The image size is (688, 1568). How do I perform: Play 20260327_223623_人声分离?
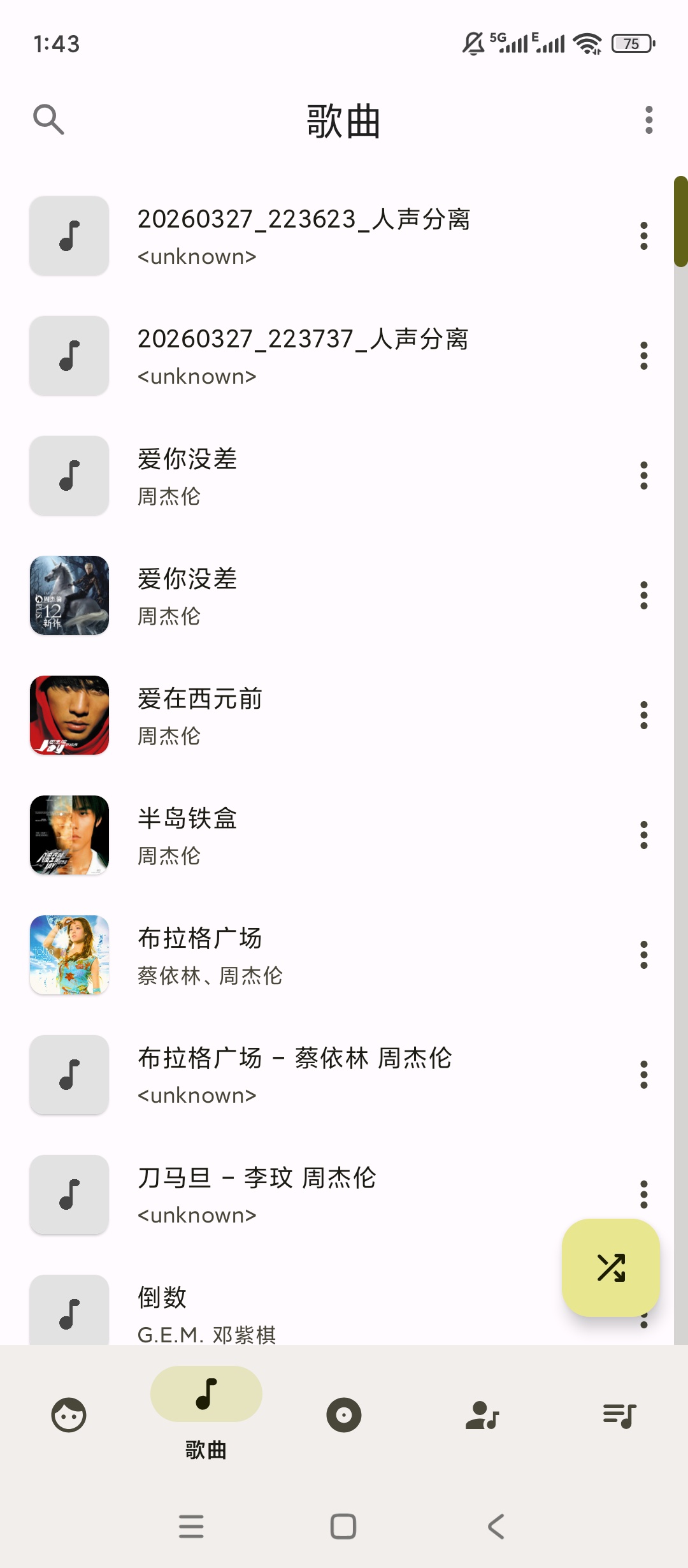[303, 236]
